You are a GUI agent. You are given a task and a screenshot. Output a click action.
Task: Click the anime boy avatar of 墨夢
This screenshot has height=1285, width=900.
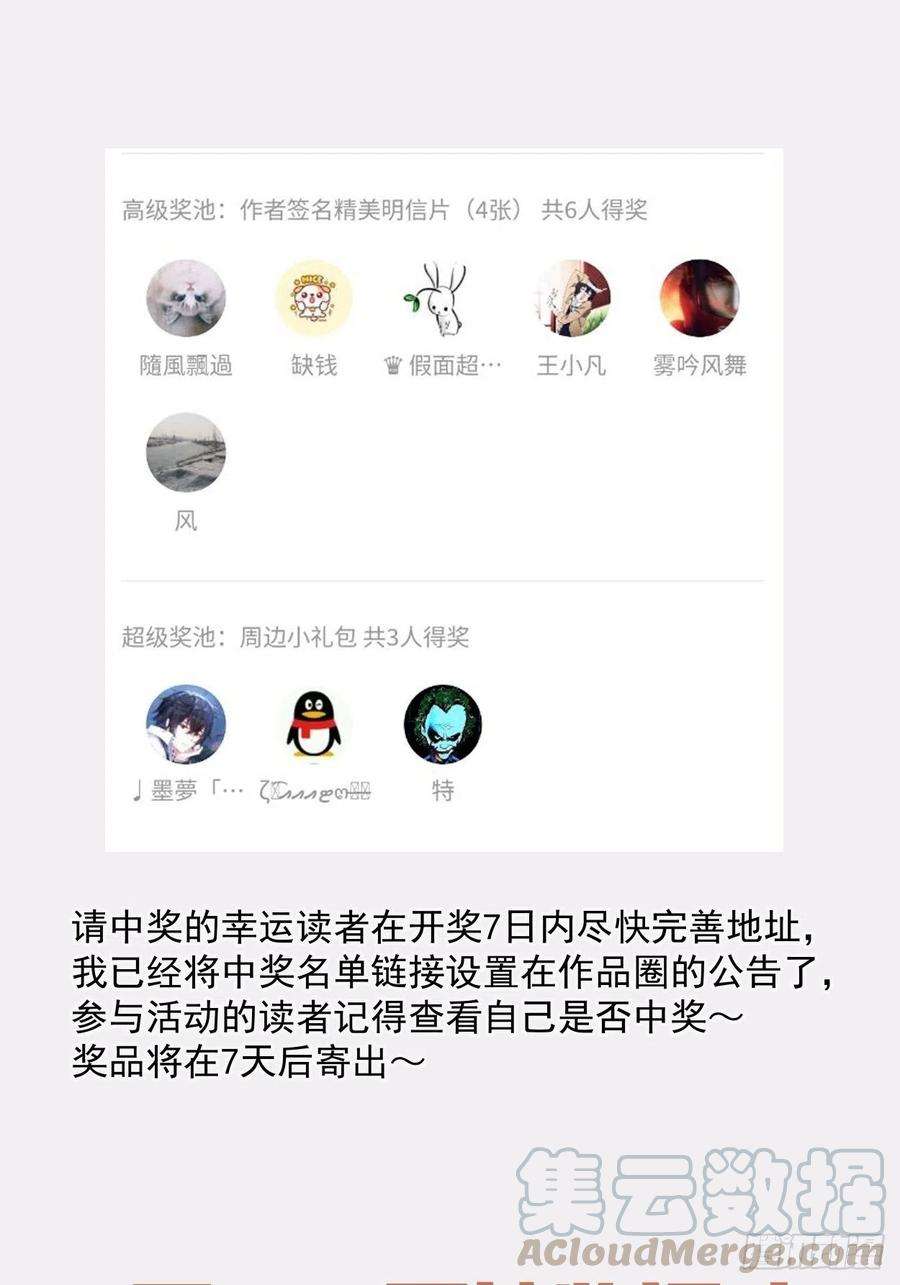[x=185, y=724]
